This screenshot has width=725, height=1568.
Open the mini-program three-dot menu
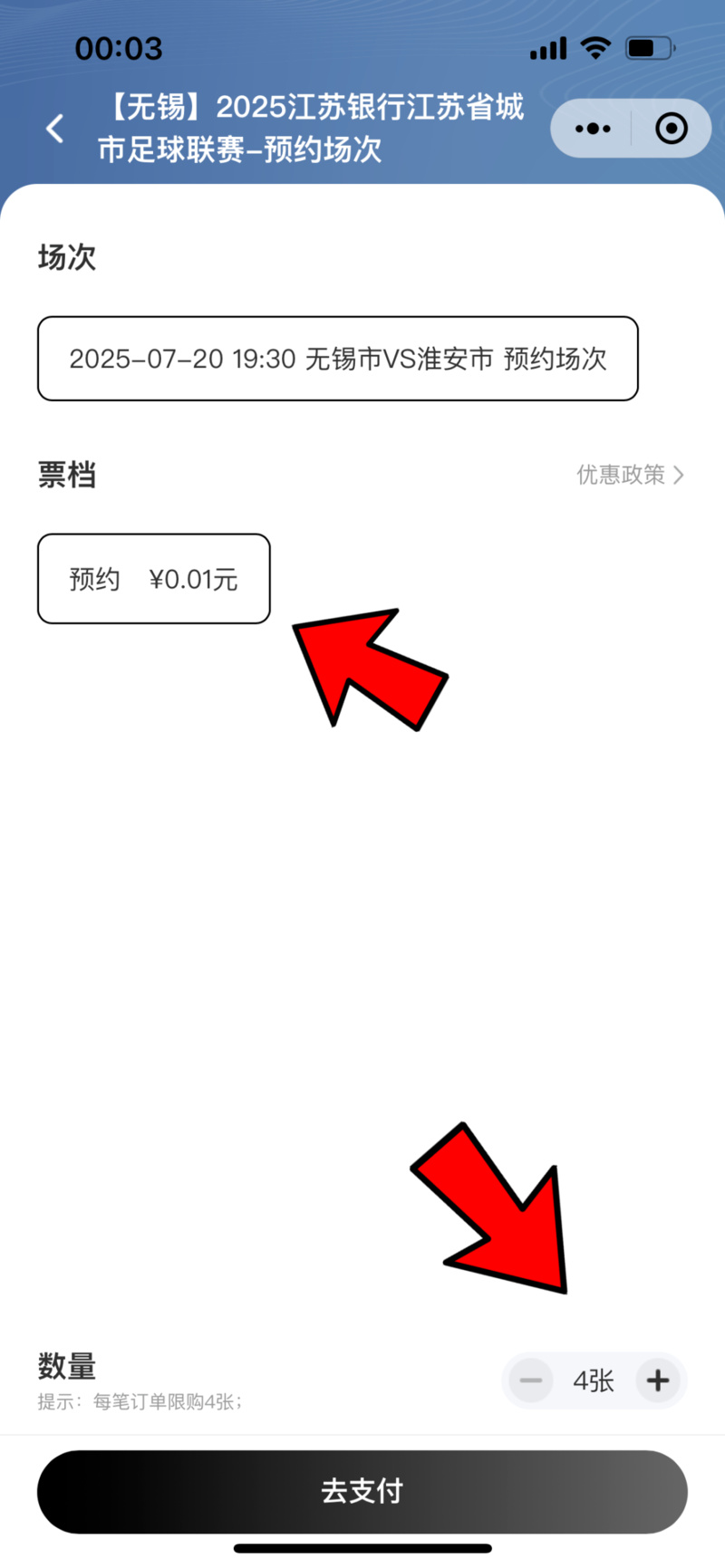[593, 129]
